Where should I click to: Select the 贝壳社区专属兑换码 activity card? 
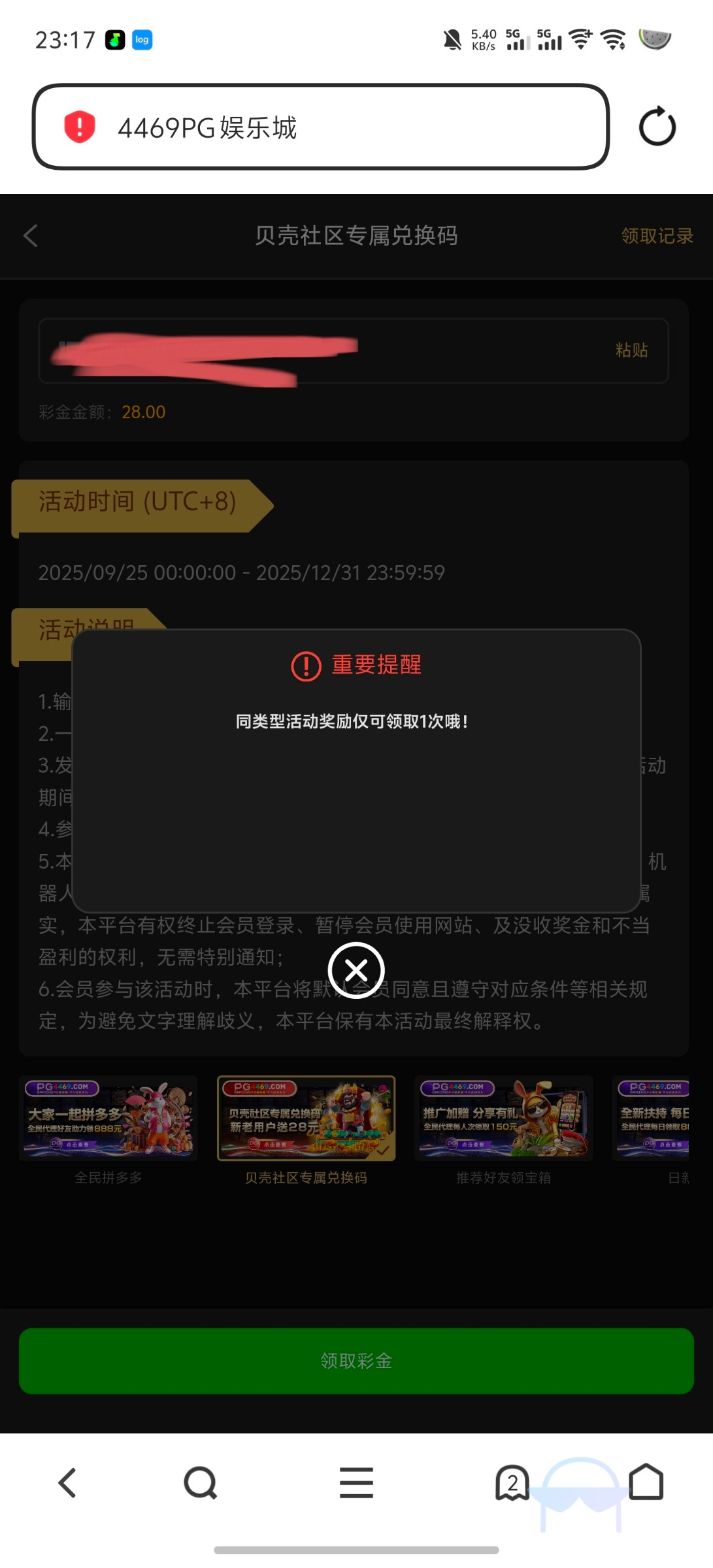pos(306,1119)
